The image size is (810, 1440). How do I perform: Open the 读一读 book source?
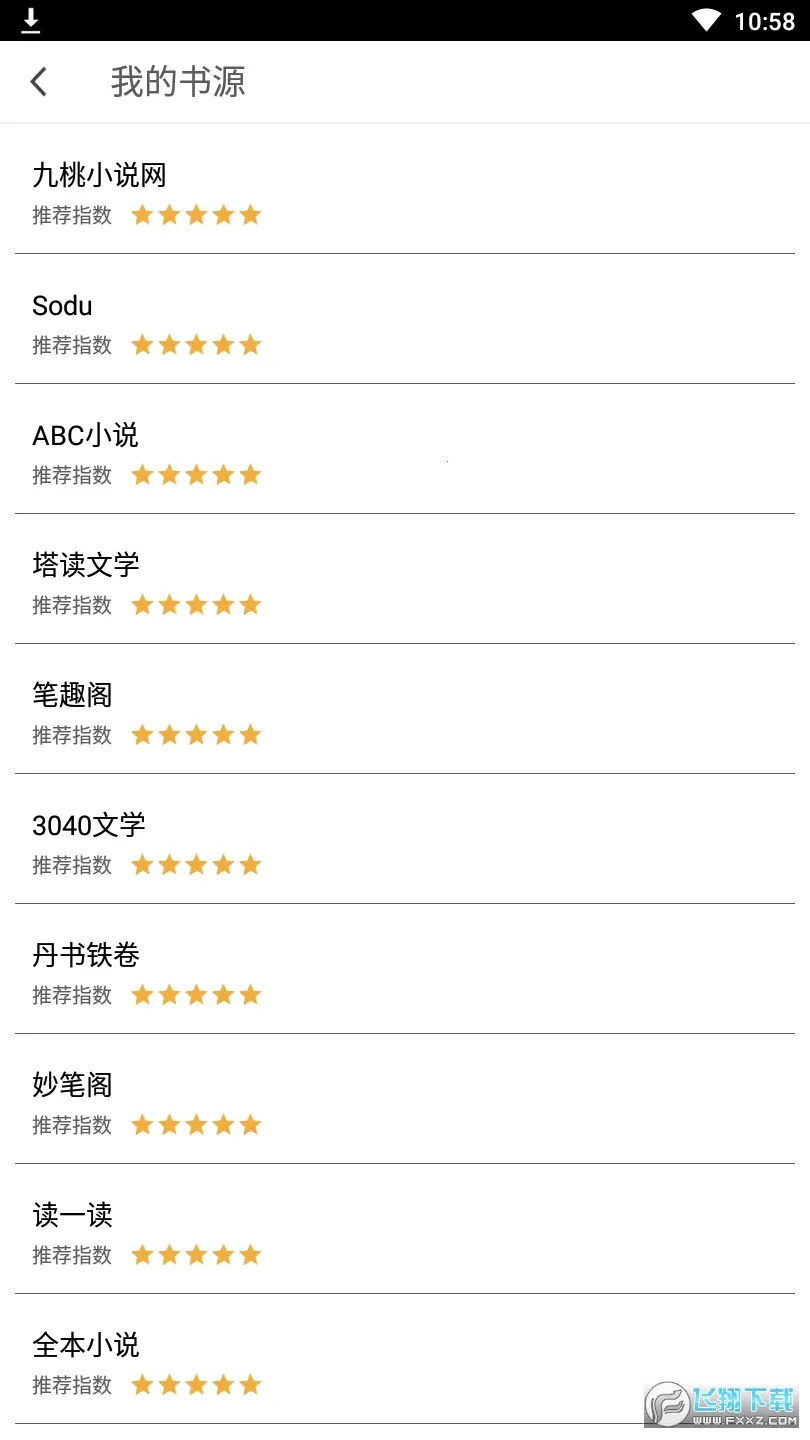pyautogui.click(x=72, y=1215)
